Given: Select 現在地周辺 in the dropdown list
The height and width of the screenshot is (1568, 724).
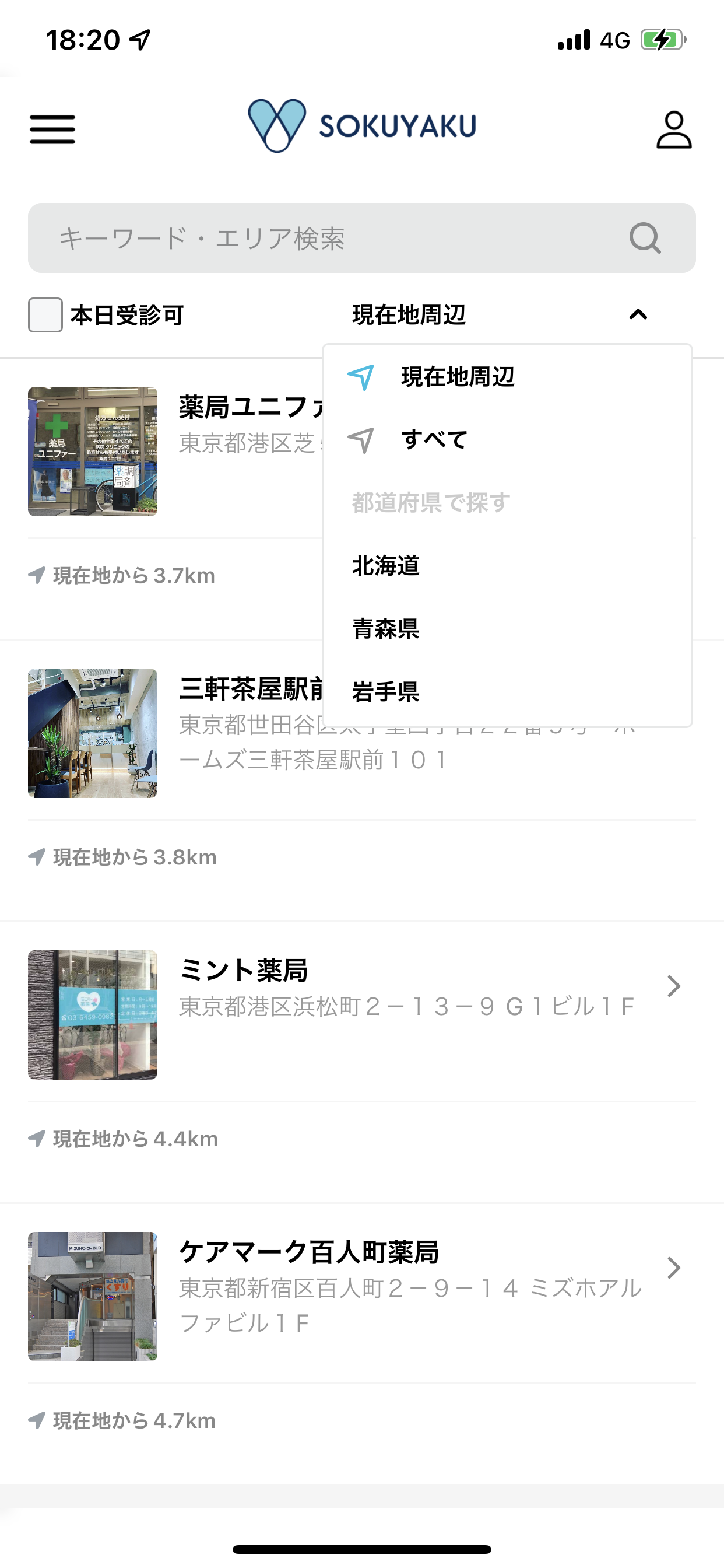Looking at the screenshot, I should (458, 377).
